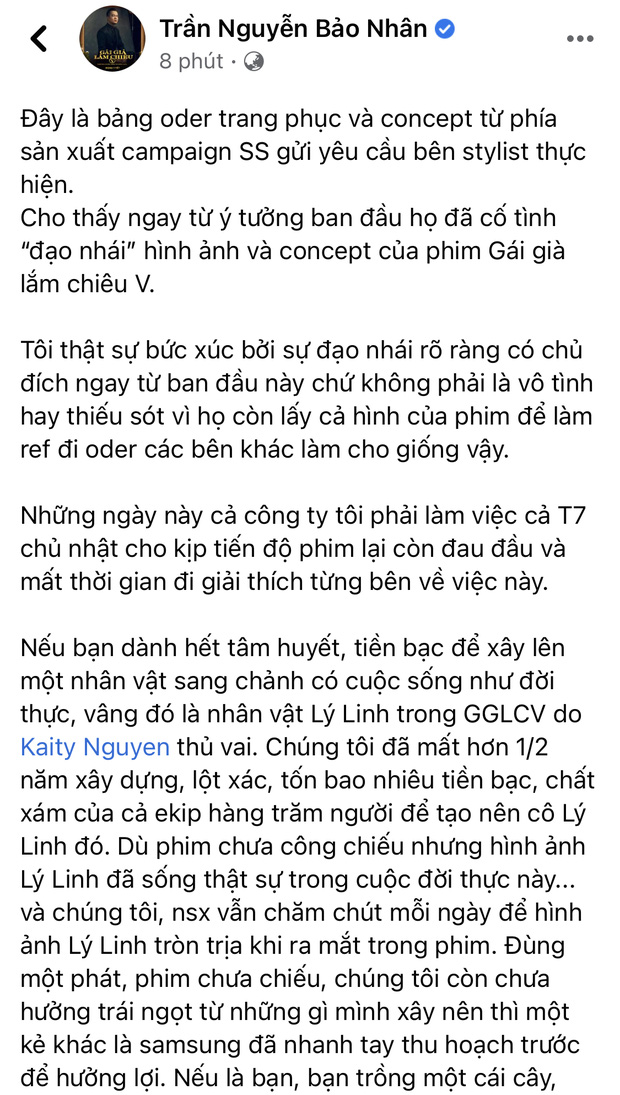Tap the author name Trần Nguyễn Bảo Nhân
The image size is (620, 1095).
pyautogui.click(x=295, y=28)
